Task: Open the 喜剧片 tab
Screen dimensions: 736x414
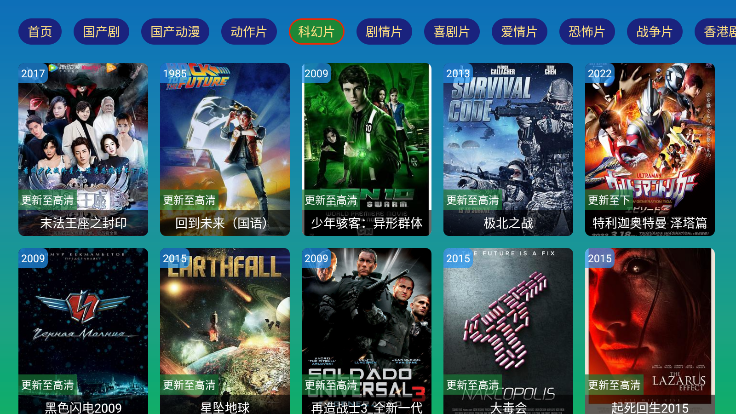Action: coord(452,31)
